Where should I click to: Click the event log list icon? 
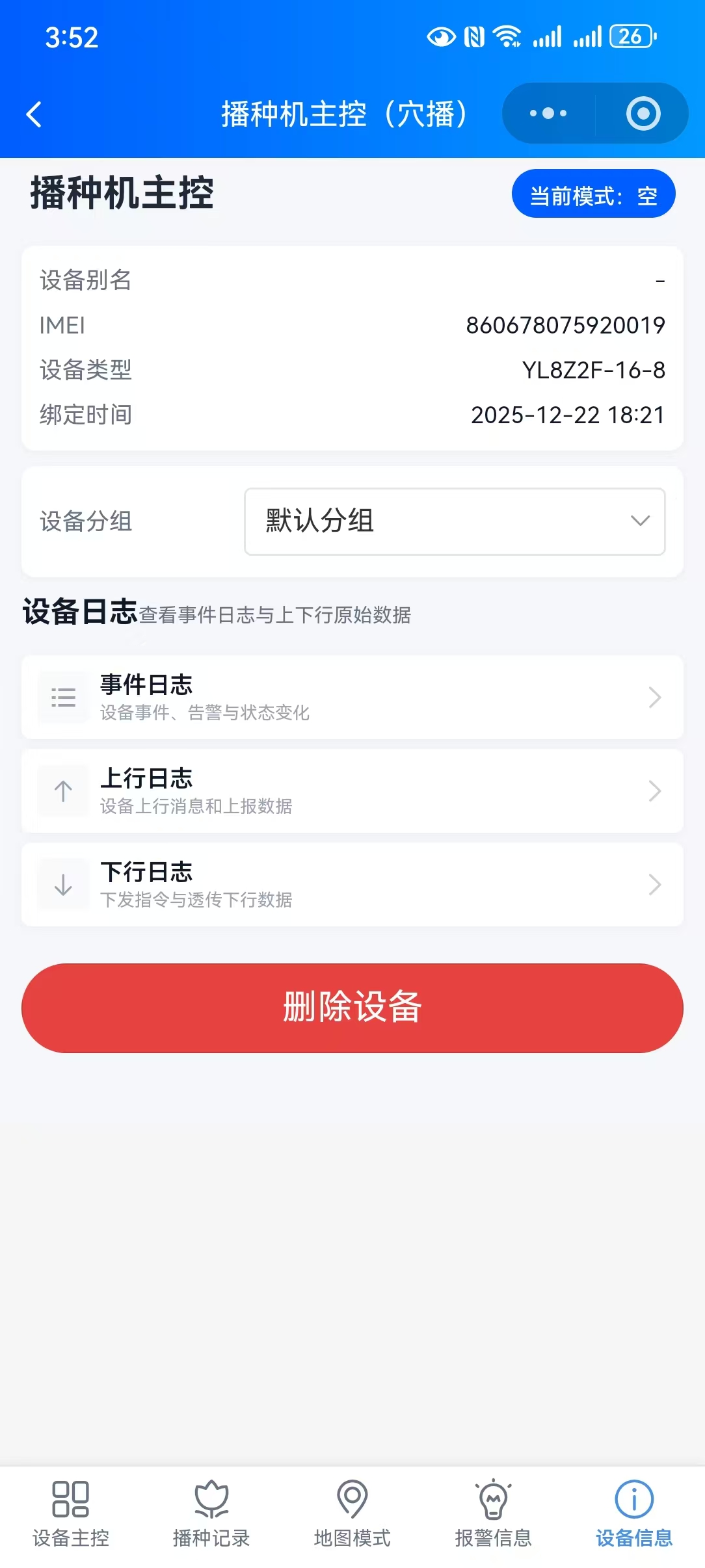62,697
